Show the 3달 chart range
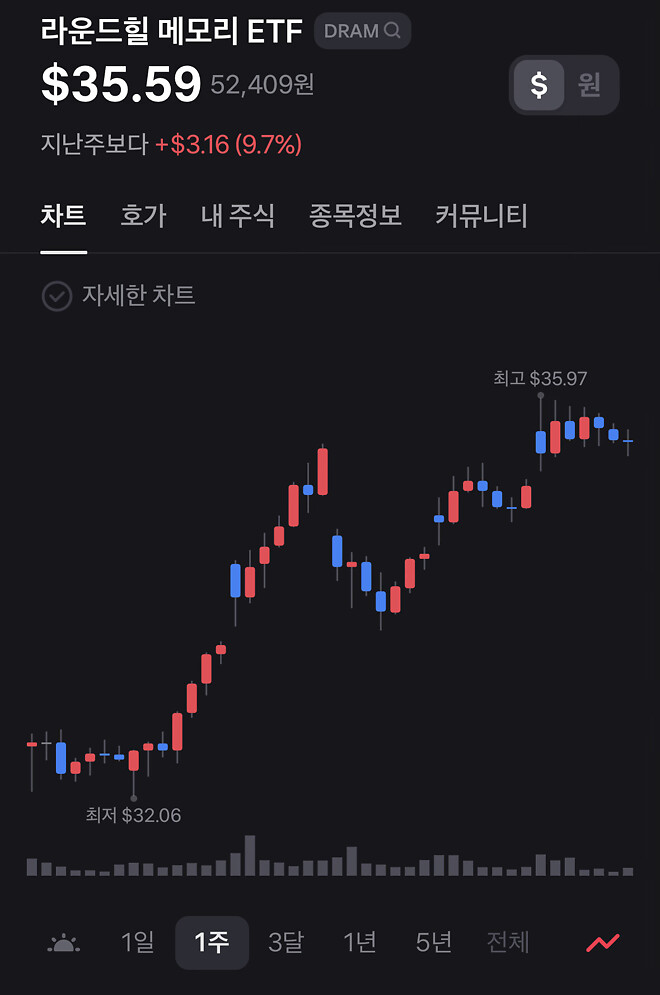The height and width of the screenshot is (995, 660). (286, 942)
